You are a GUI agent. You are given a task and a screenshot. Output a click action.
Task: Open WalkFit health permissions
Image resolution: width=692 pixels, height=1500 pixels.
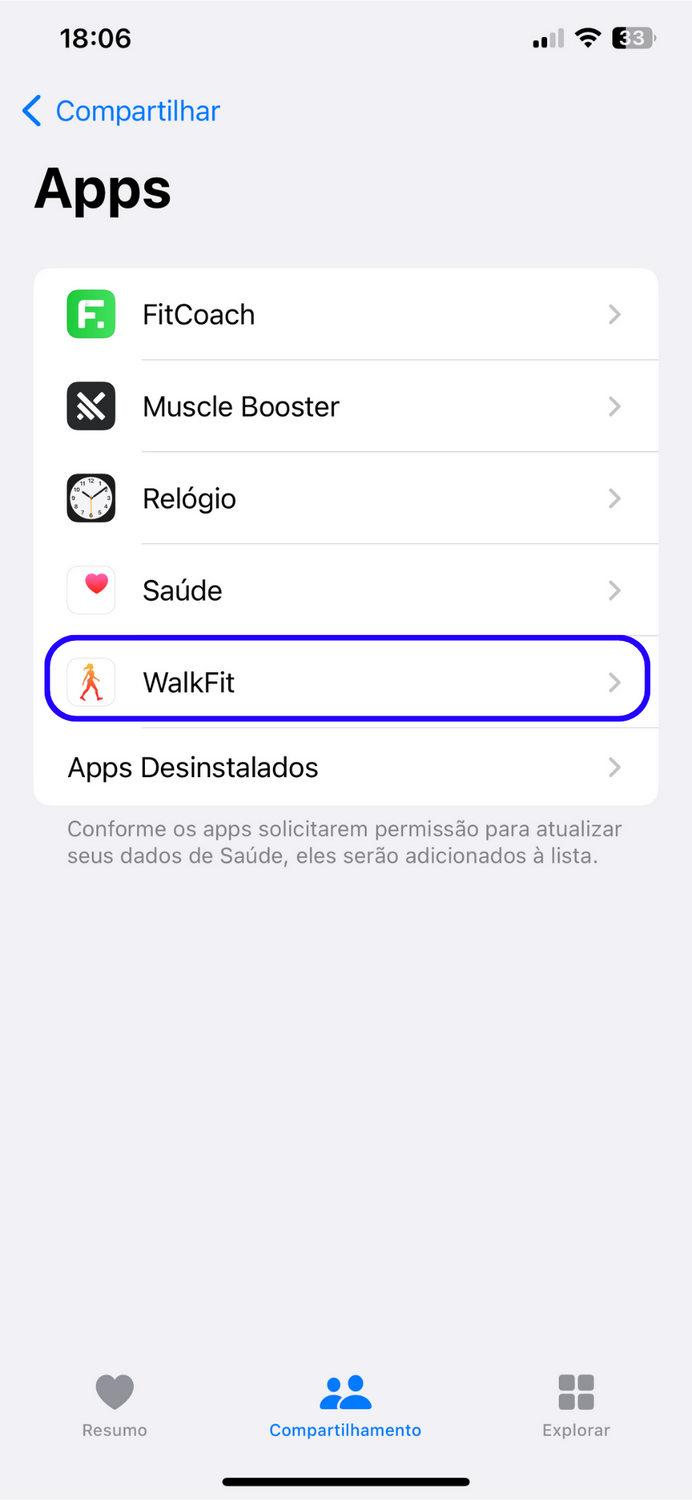[346, 682]
